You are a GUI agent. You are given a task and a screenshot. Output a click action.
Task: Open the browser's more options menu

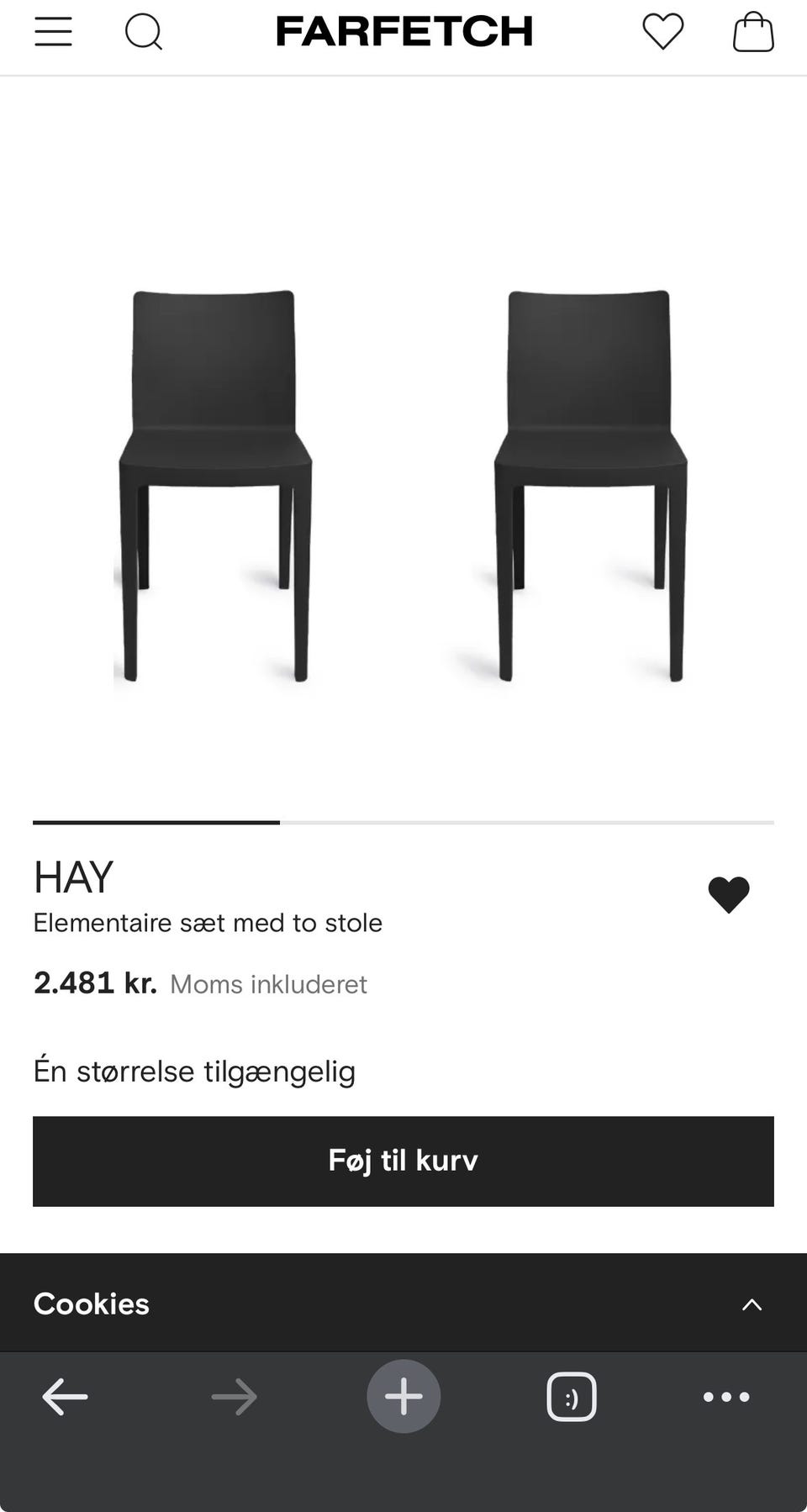pyautogui.click(x=726, y=1397)
